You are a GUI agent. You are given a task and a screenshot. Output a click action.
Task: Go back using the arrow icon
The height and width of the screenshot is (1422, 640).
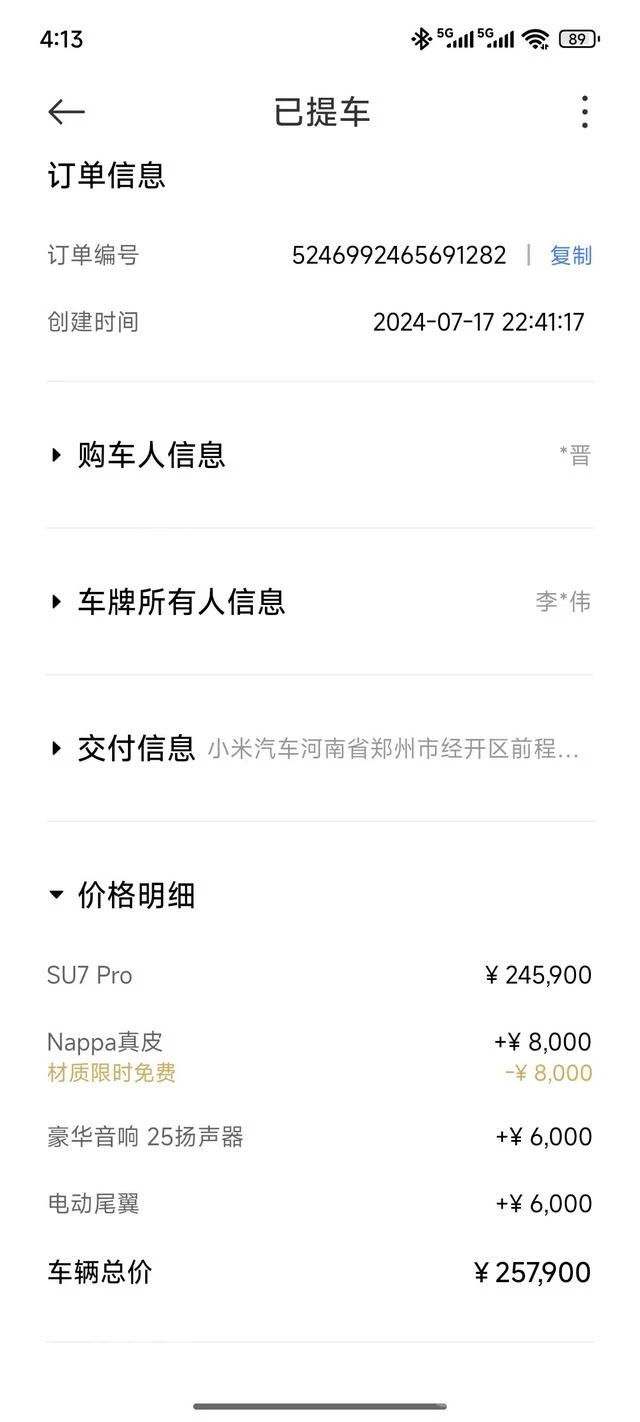point(66,112)
